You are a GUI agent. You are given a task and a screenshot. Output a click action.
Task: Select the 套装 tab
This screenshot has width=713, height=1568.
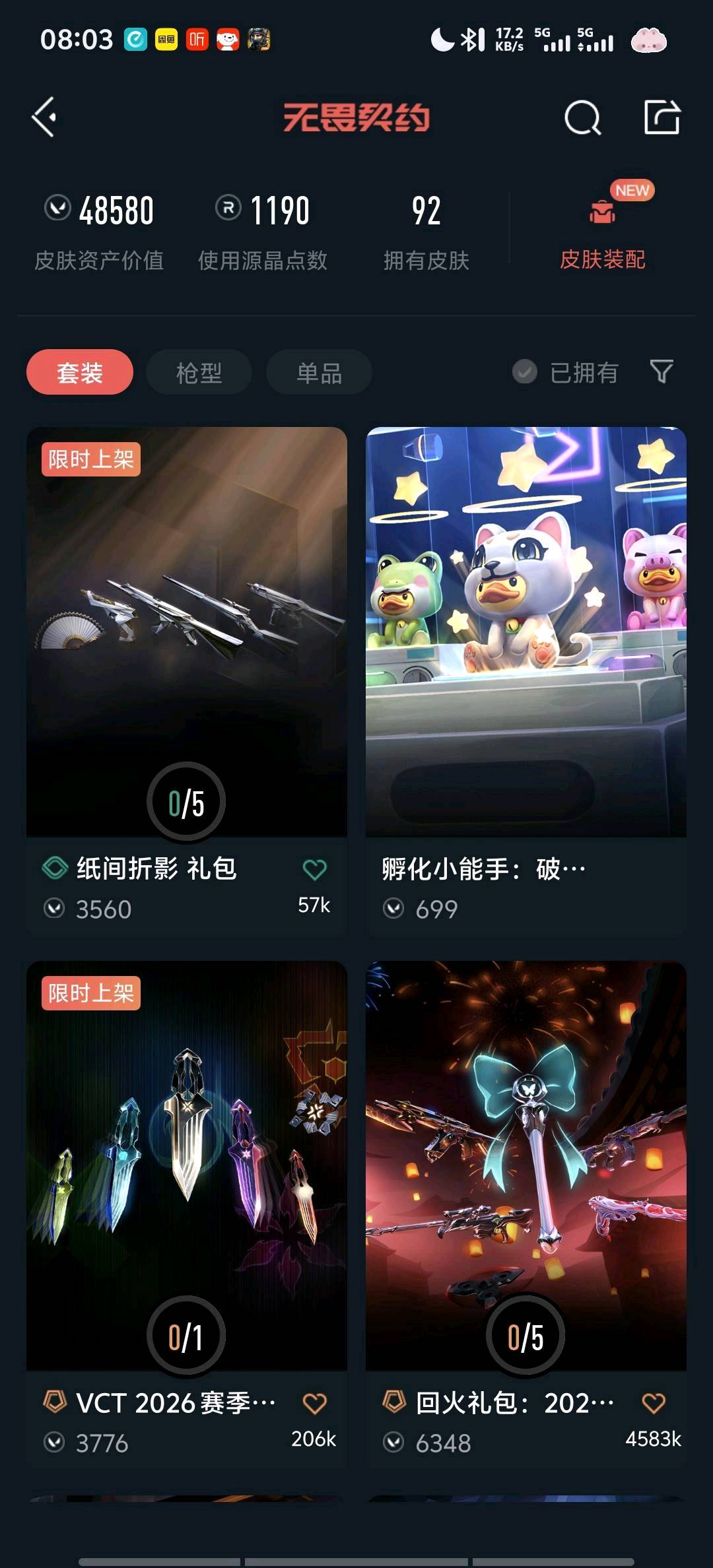pyautogui.click(x=80, y=372)
